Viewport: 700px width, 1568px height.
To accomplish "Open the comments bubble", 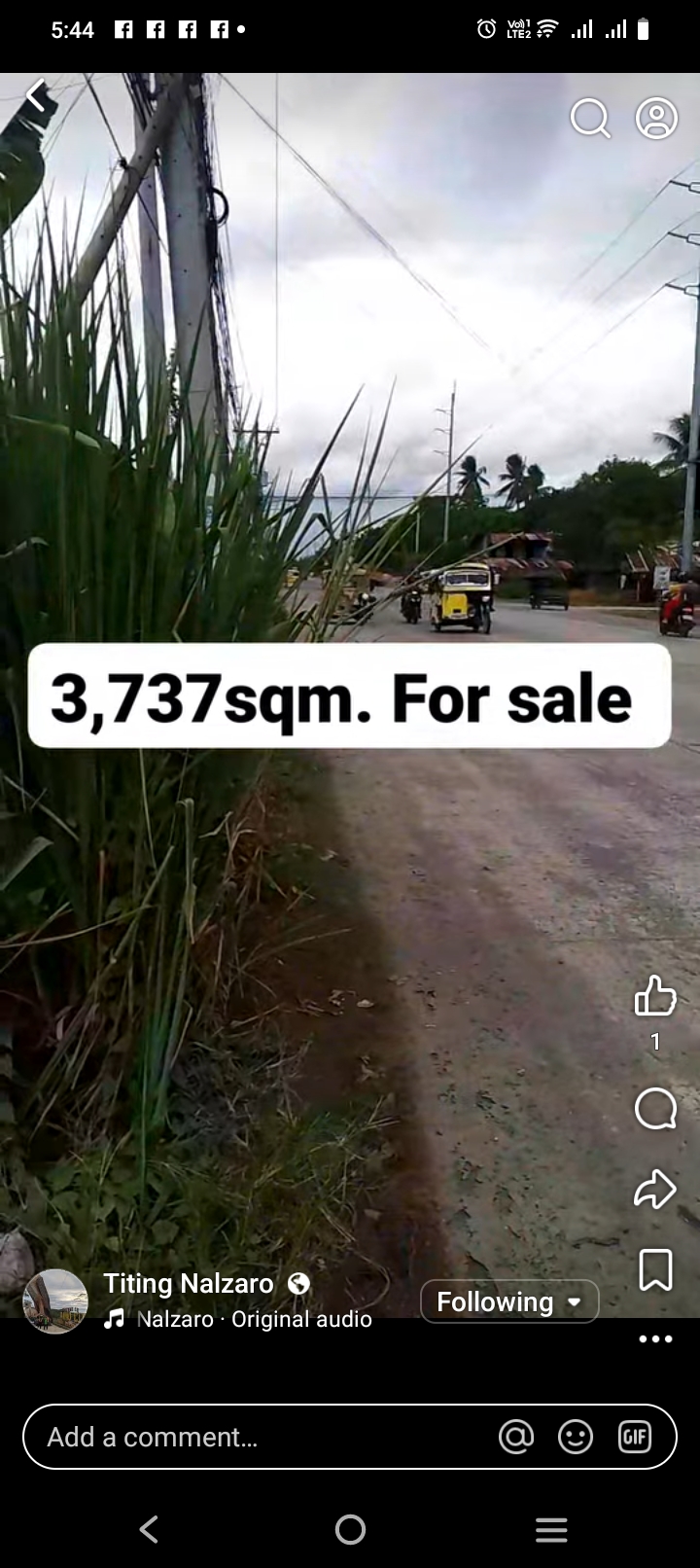I will click(x=655, y=1108).
